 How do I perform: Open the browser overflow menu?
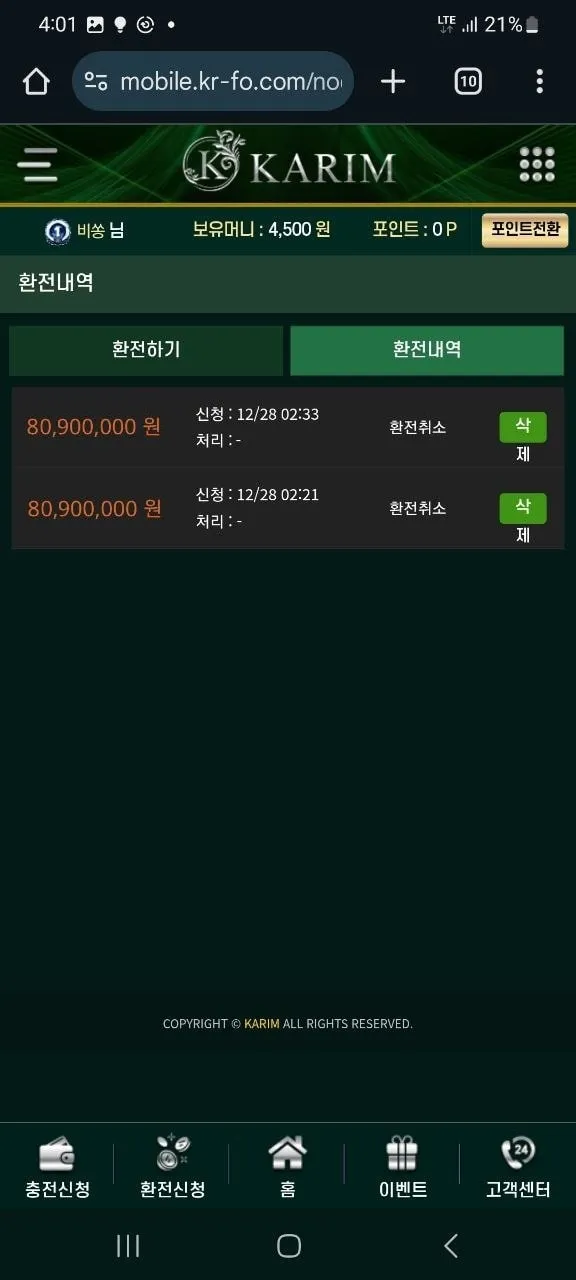pos(539,82)
